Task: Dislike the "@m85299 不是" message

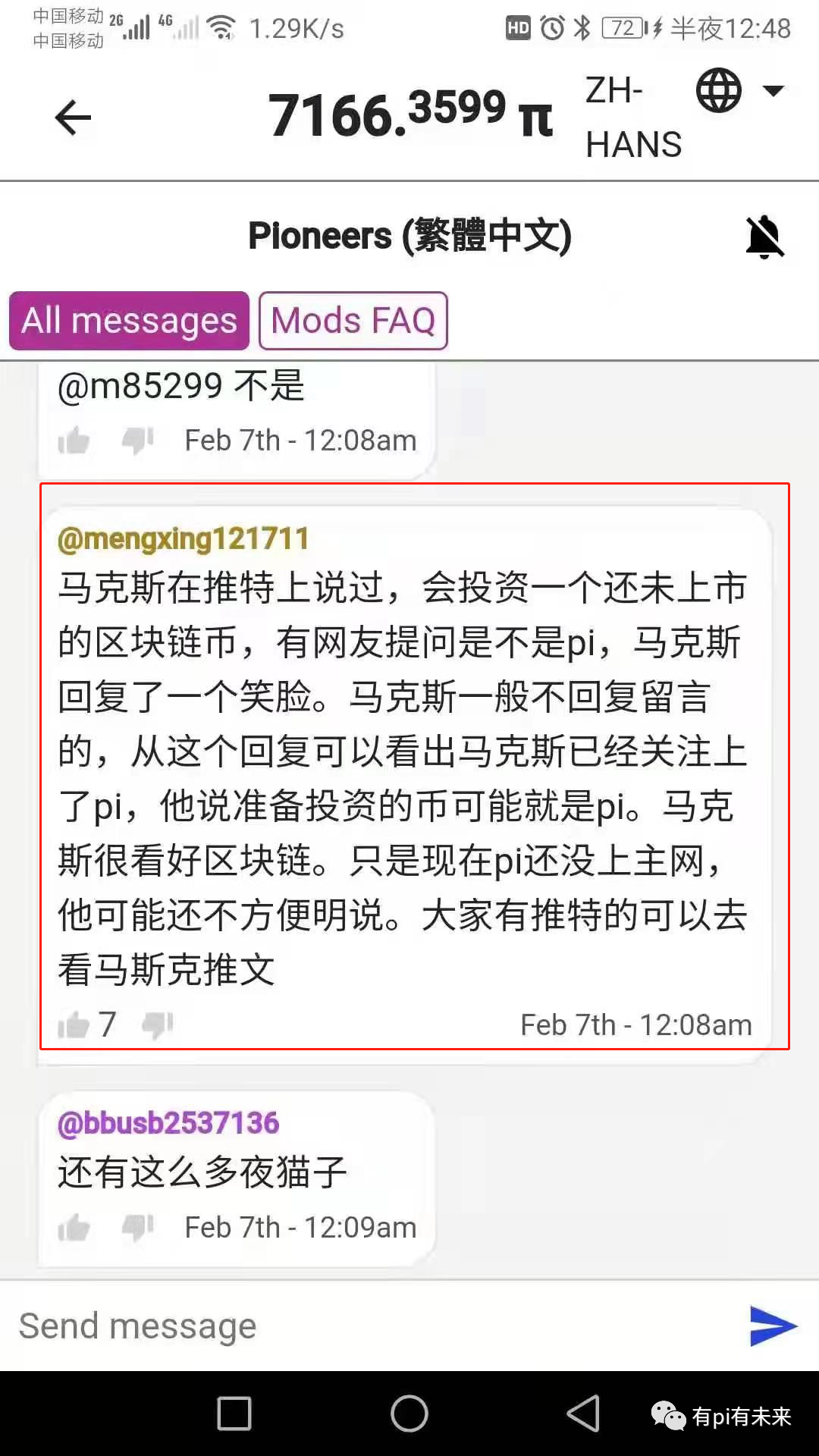Action: [x=137, y=440]
